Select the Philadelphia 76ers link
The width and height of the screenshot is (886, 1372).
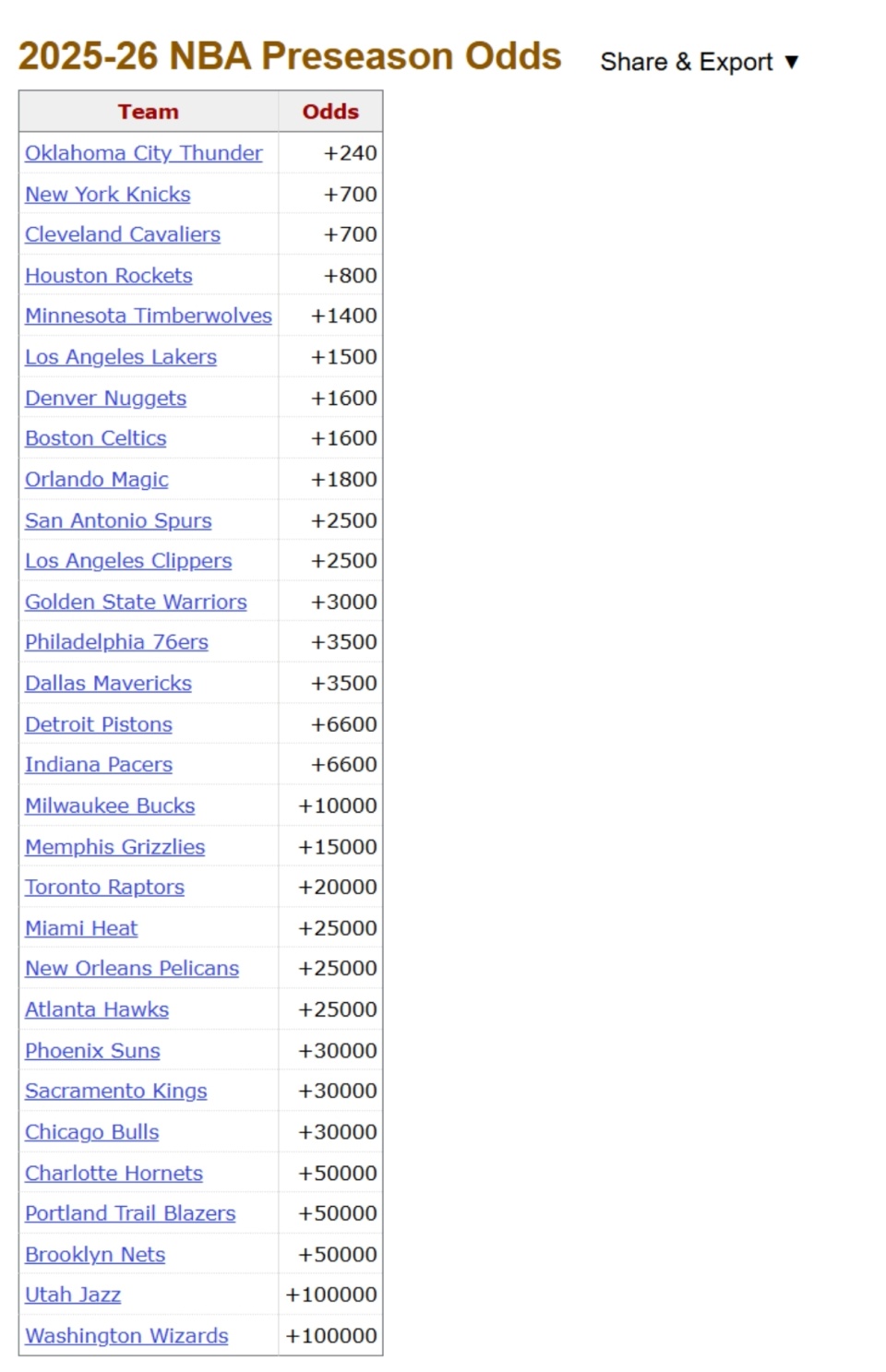(x=116, y=642)
